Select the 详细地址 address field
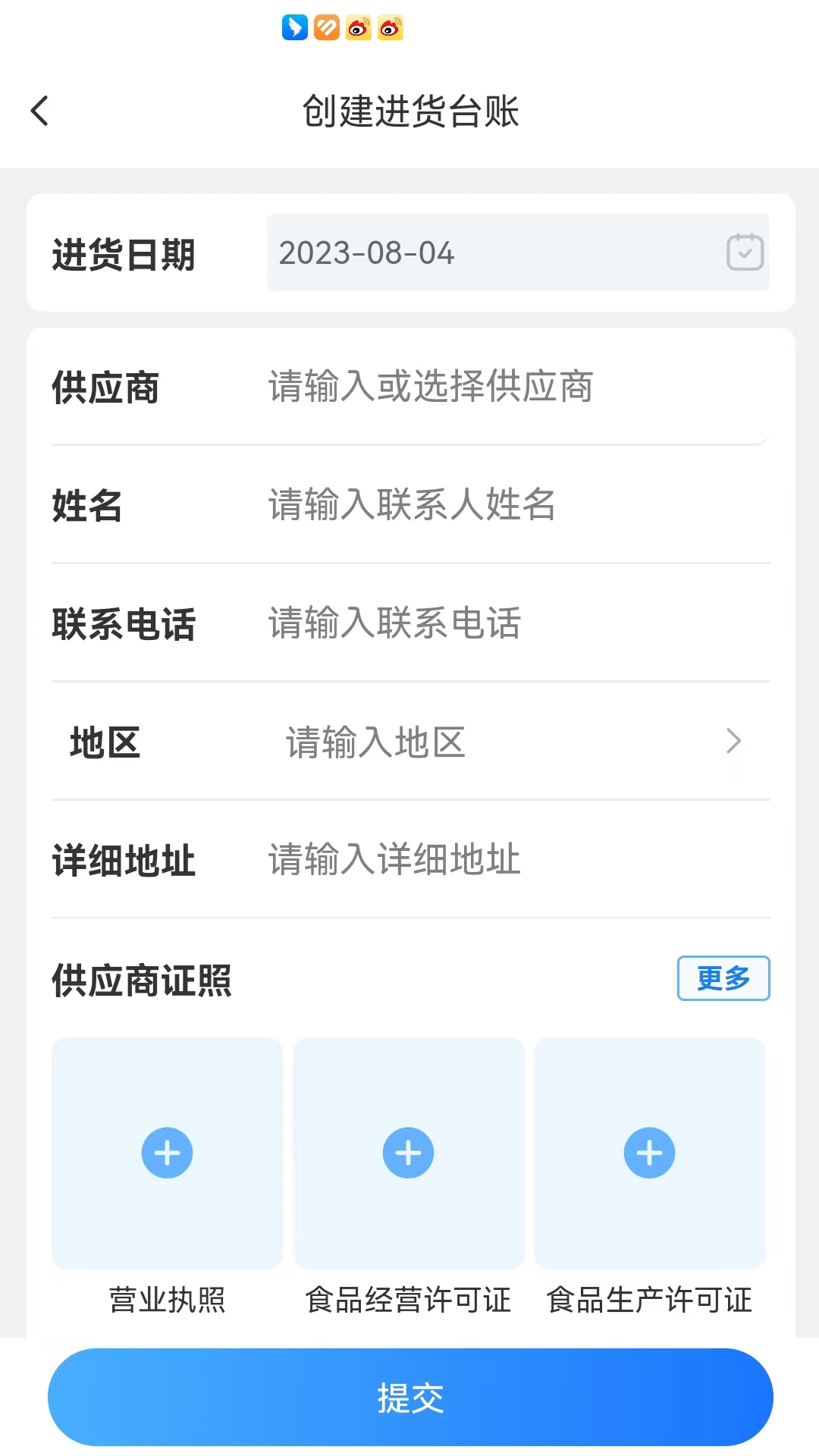 tap(516, 860)
